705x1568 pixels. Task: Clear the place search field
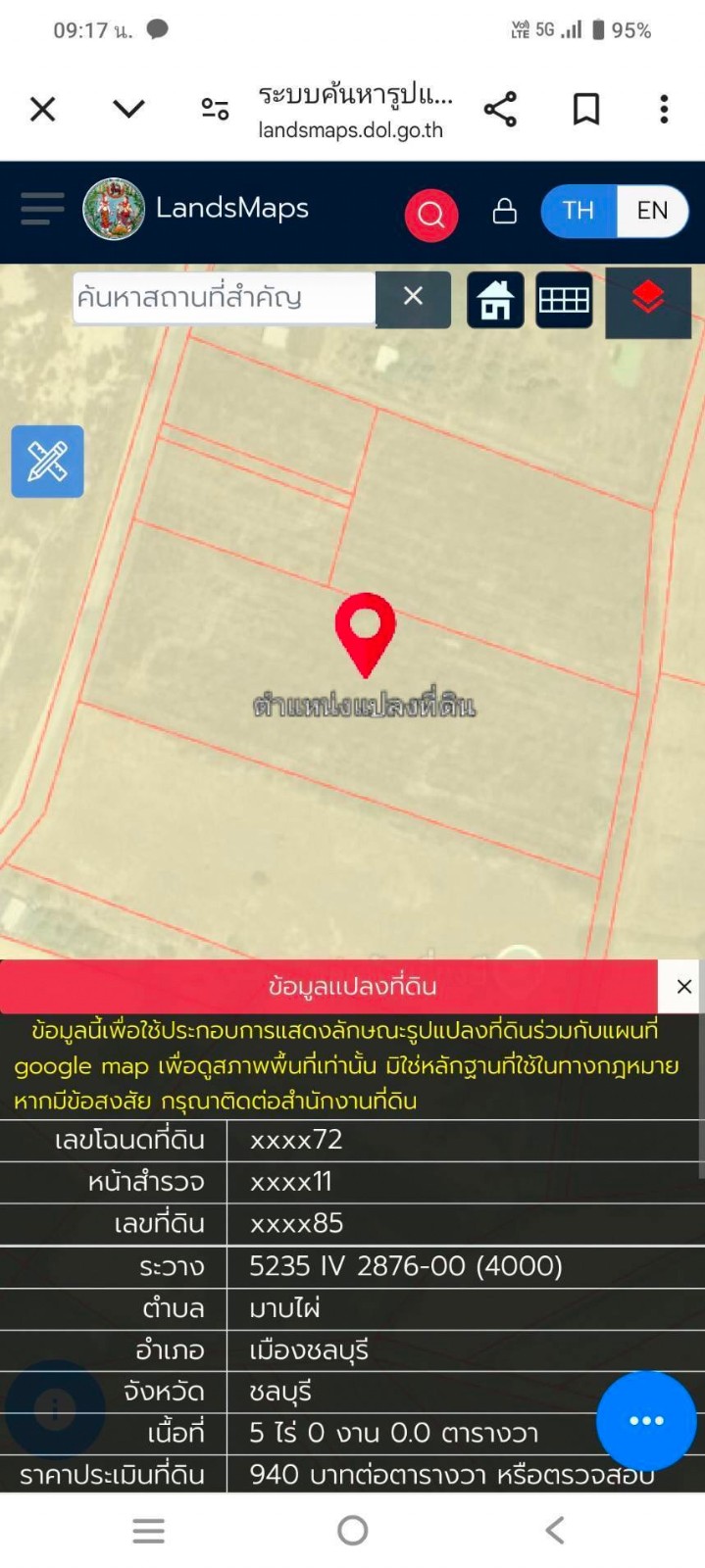point(413,297)
